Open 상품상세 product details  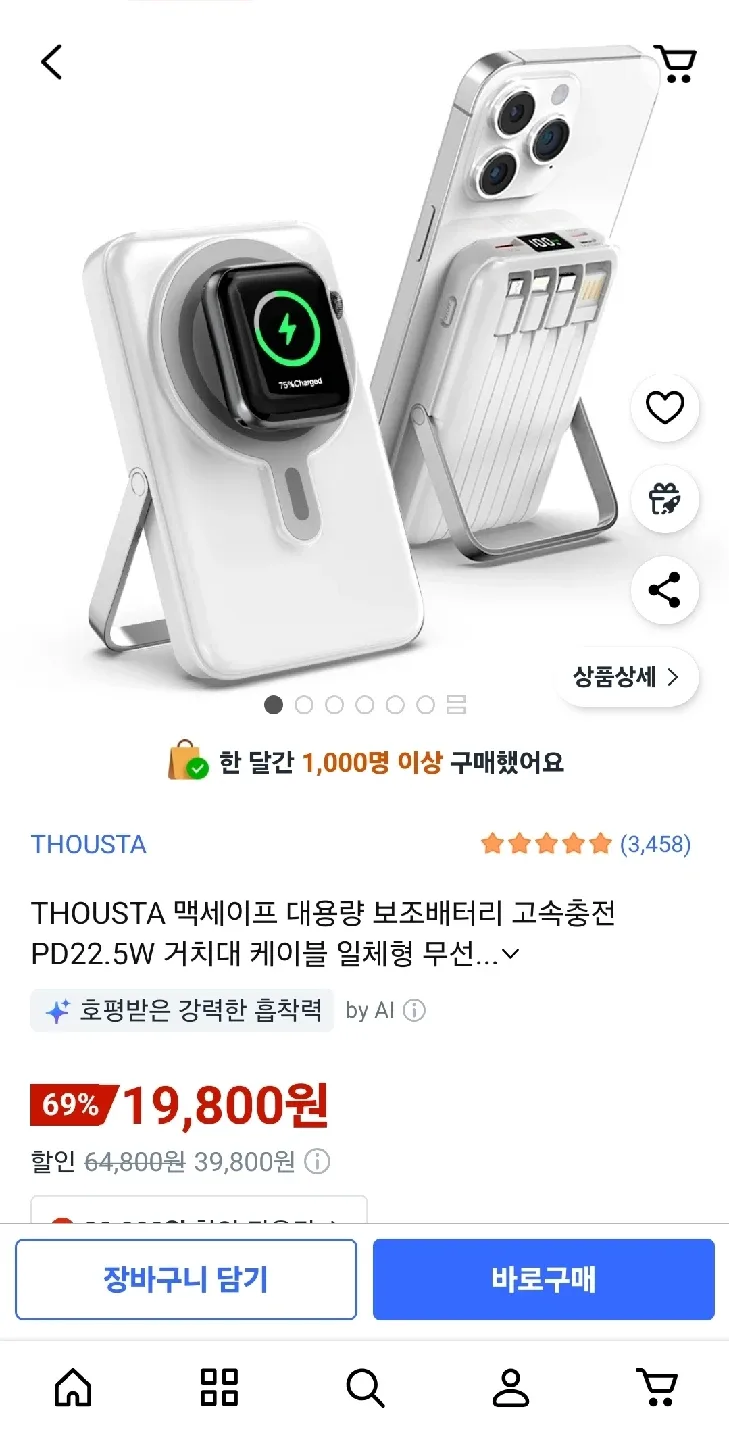click(626, 678)
